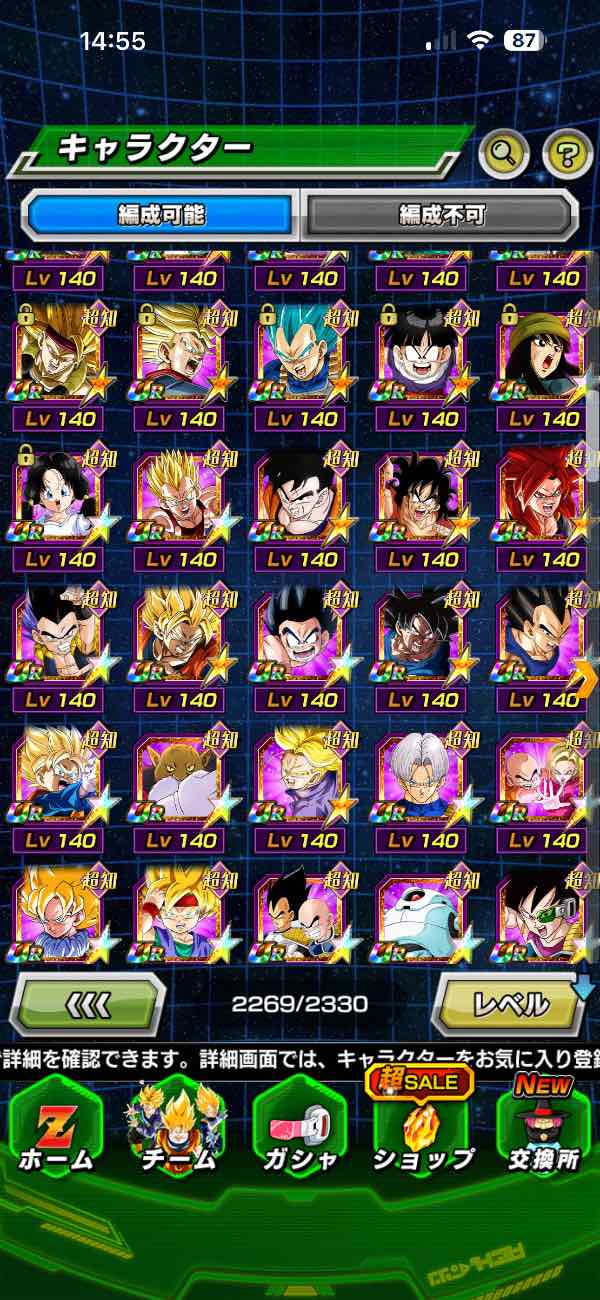Switch to the 編成不可 tab
This screenshot has width=600, height=1300.
[x=441, y=214]
